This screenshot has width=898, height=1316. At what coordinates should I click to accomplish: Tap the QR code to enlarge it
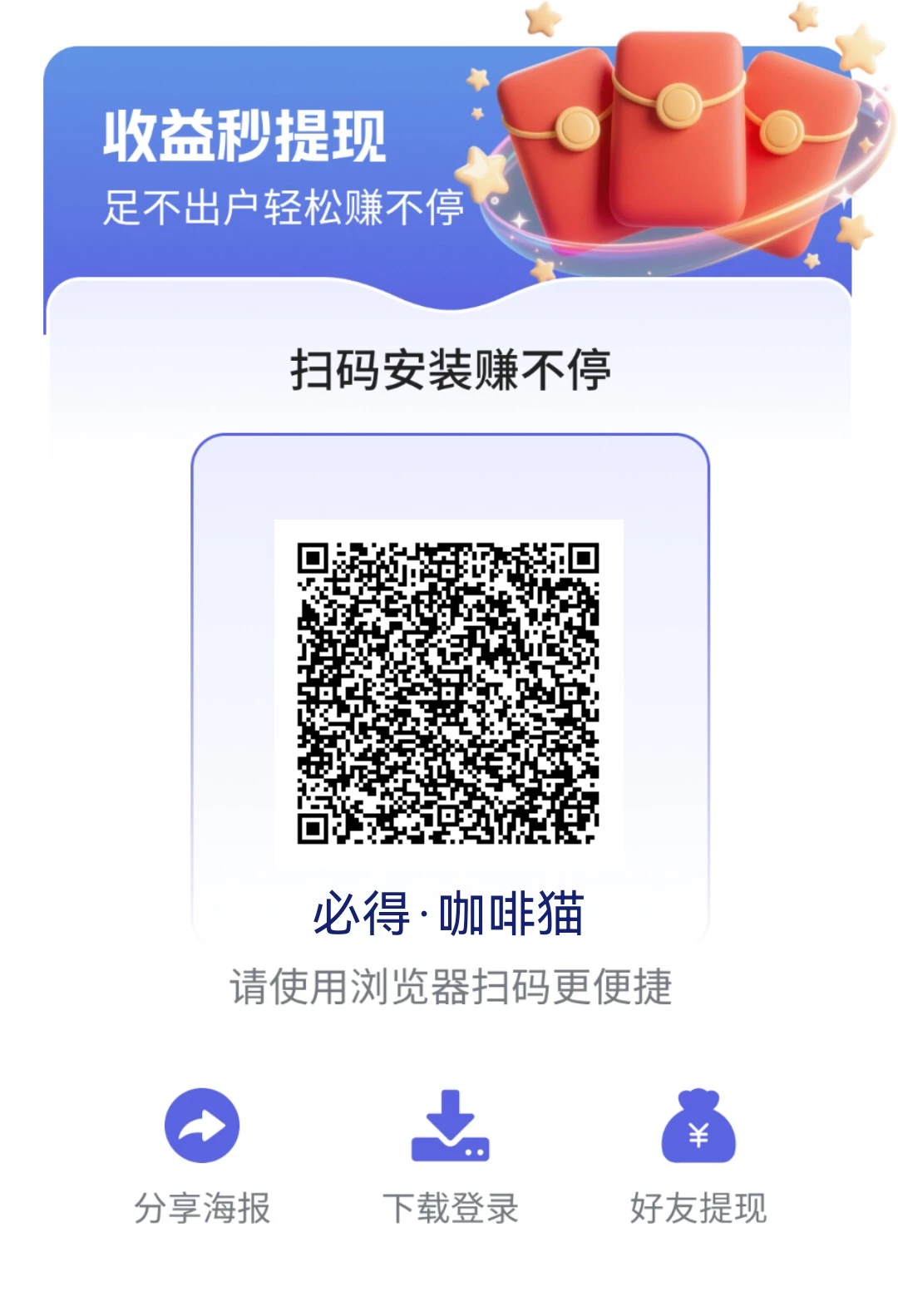[x=449, y=698]
